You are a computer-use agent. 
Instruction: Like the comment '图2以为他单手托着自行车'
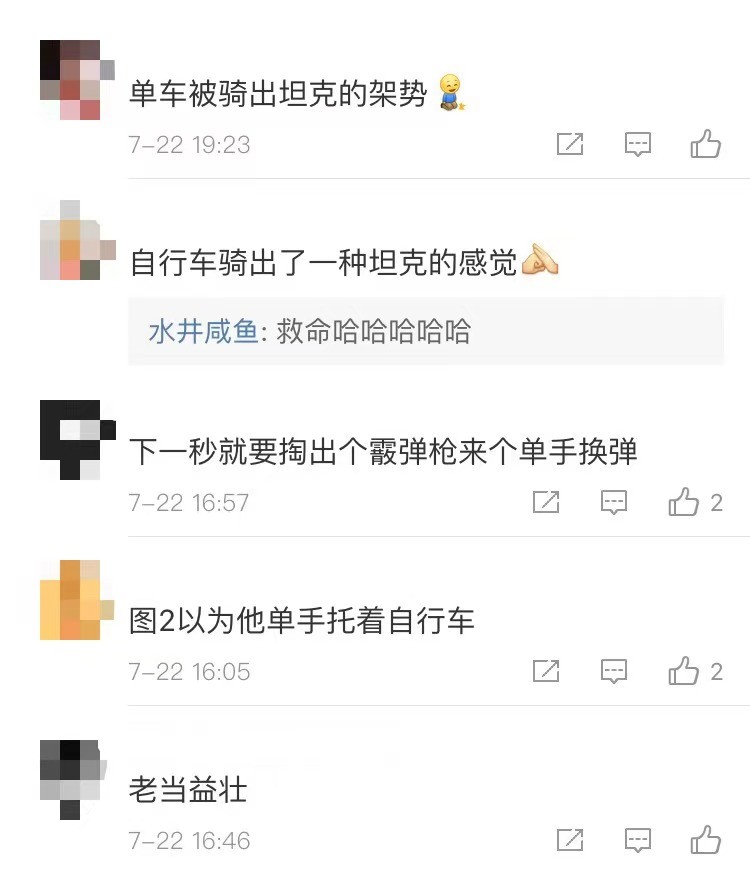(x=684, y=671)
